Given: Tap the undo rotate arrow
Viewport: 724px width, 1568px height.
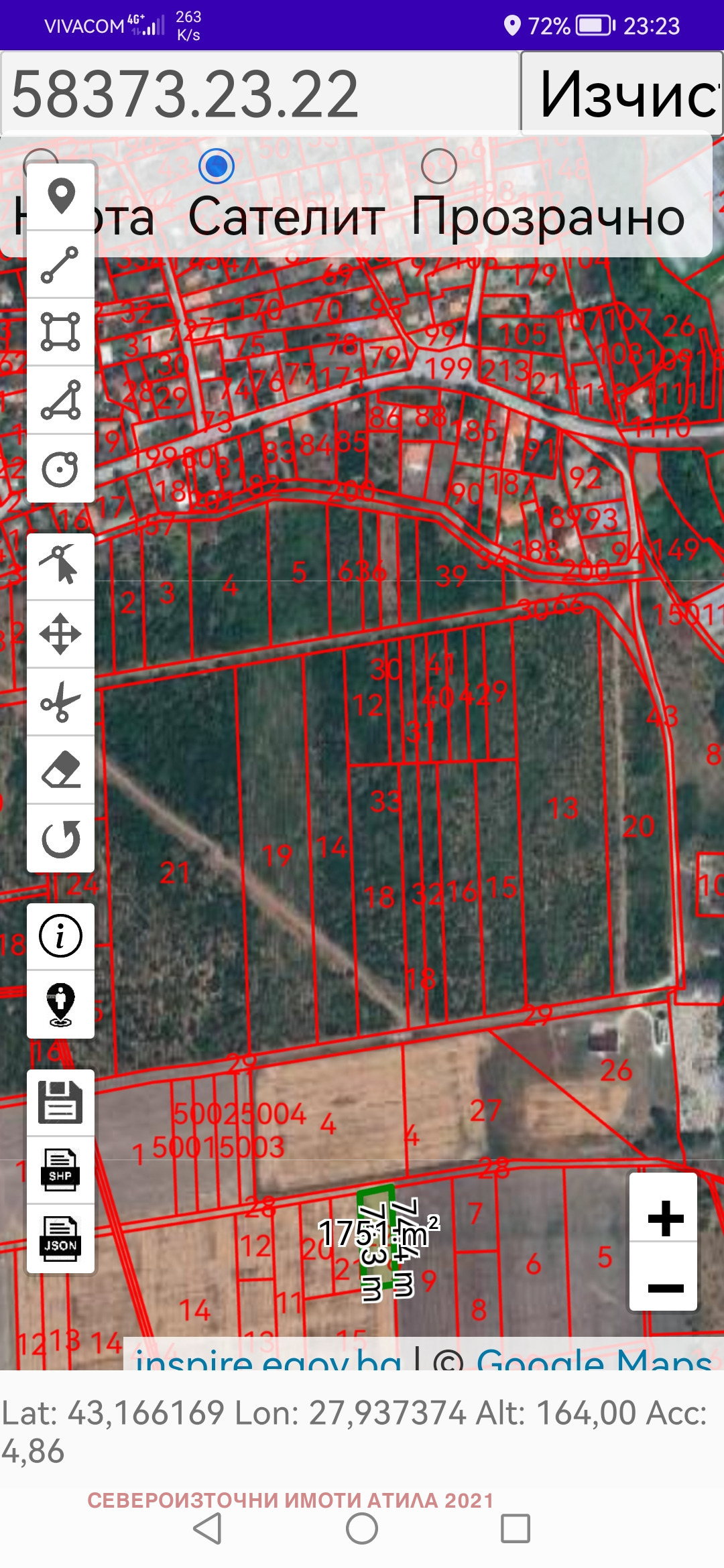Looking at the screenshot, I should click(60, 838).
